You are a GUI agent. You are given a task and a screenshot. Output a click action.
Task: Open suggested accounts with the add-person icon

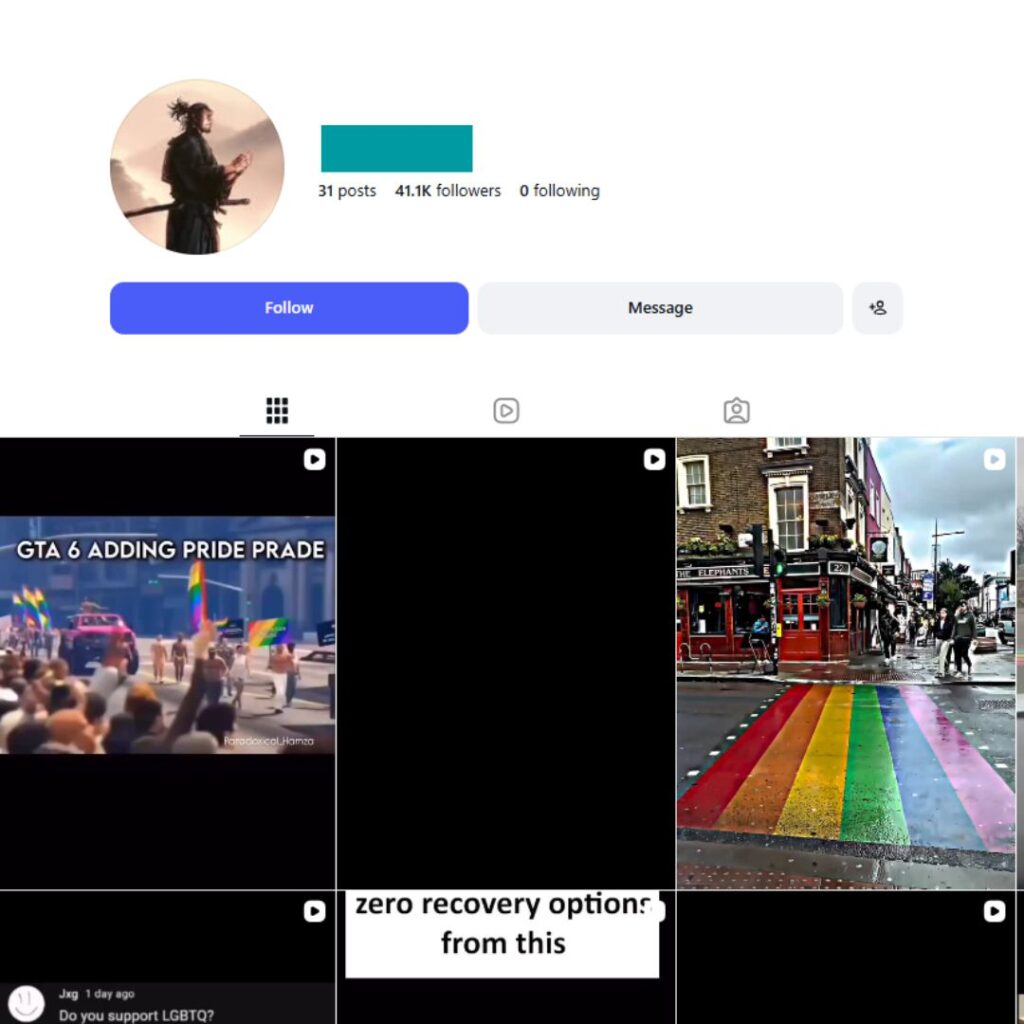click(x=877, y=308)
